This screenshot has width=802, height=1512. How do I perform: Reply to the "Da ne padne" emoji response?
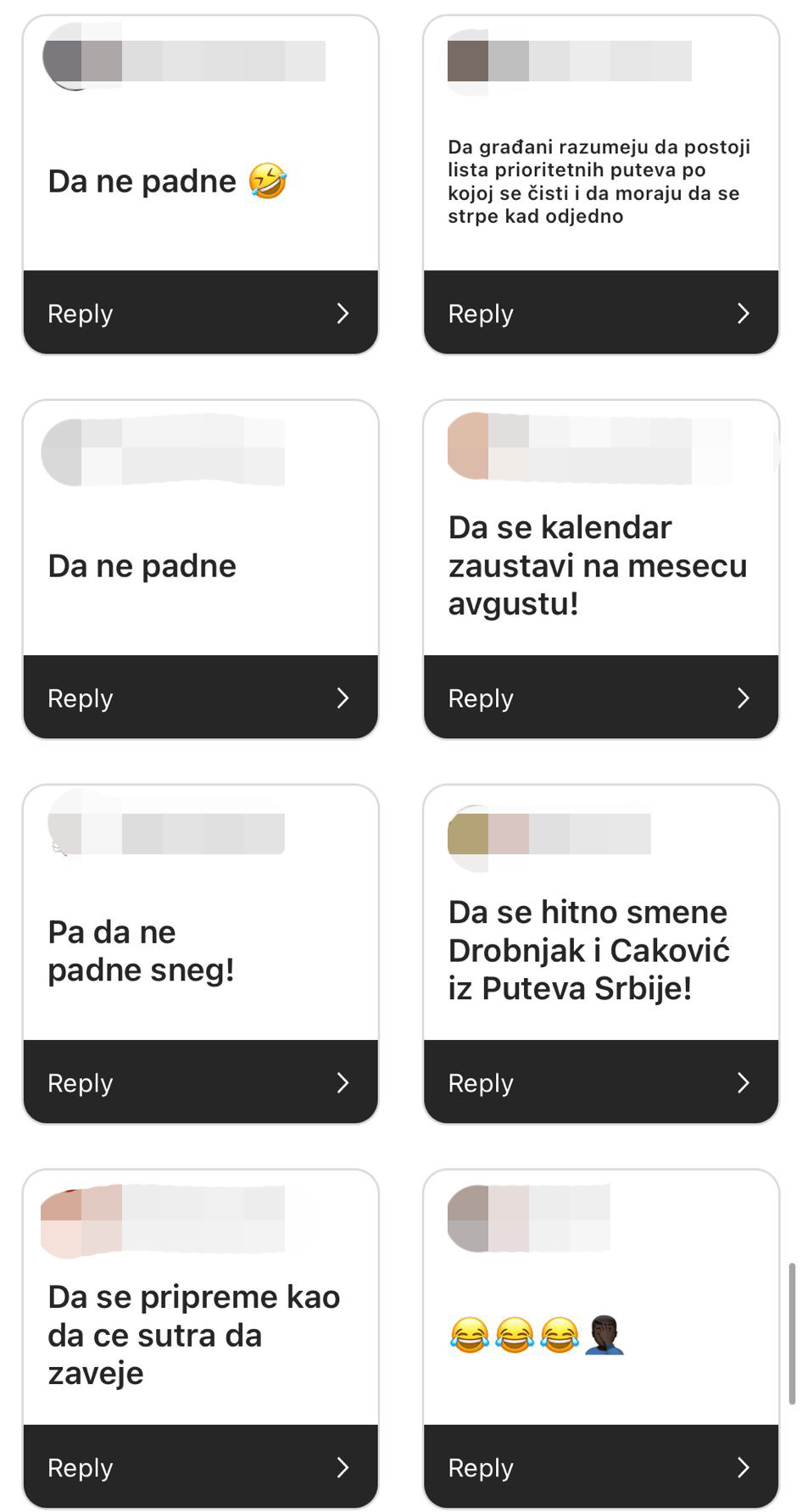(x=200, y=314)
